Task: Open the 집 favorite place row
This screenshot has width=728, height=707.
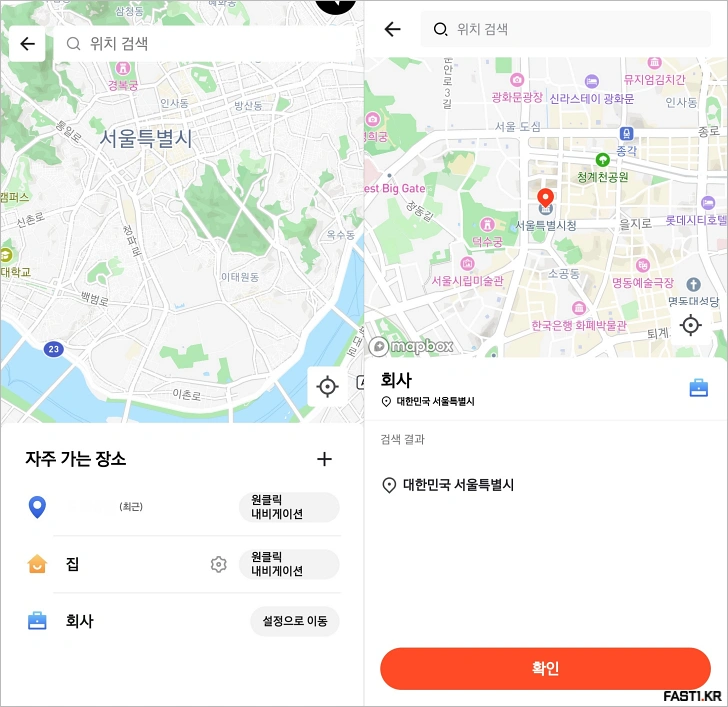Action: tap(72, 564)
